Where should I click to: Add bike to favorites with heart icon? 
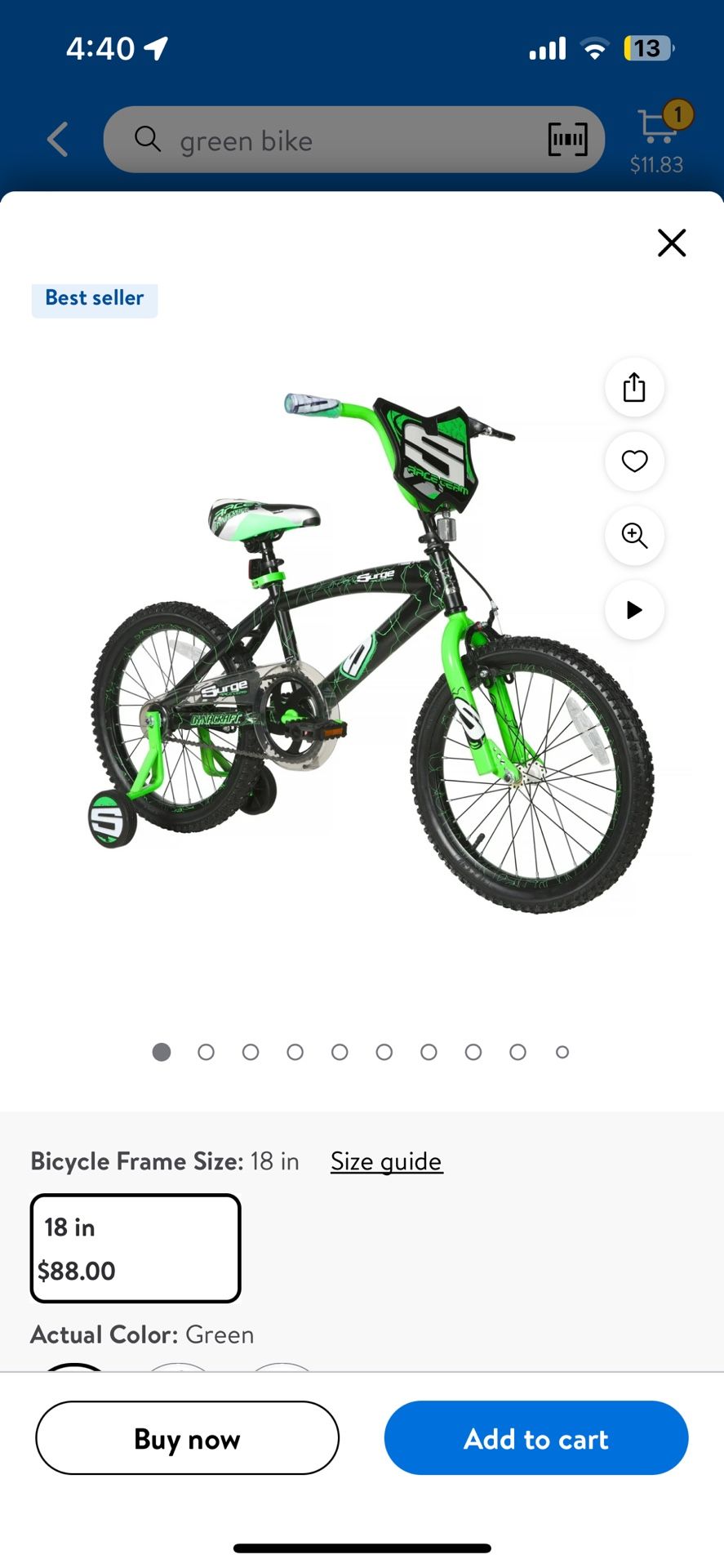(x=634, y=461)
